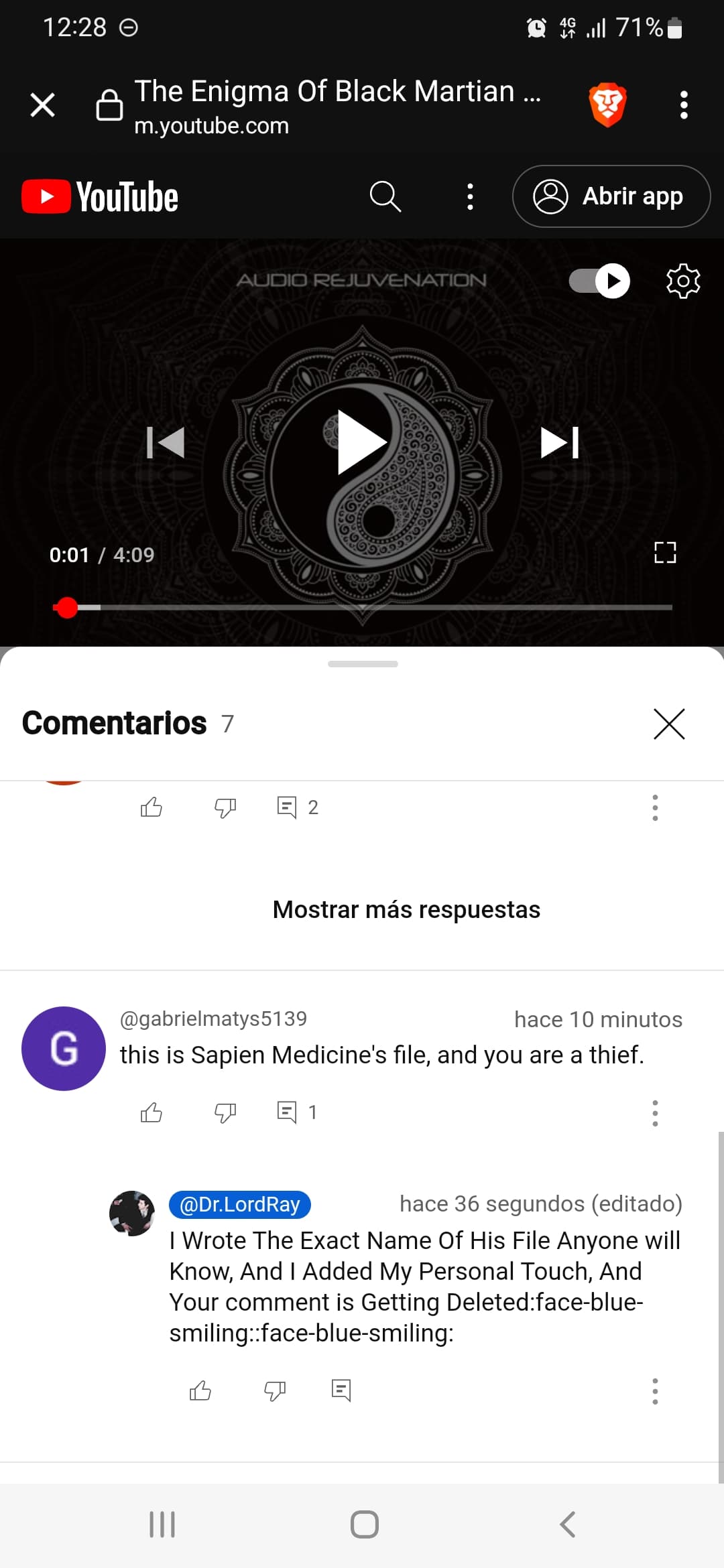Open the Brave shields lion icon

coord(607,105)
